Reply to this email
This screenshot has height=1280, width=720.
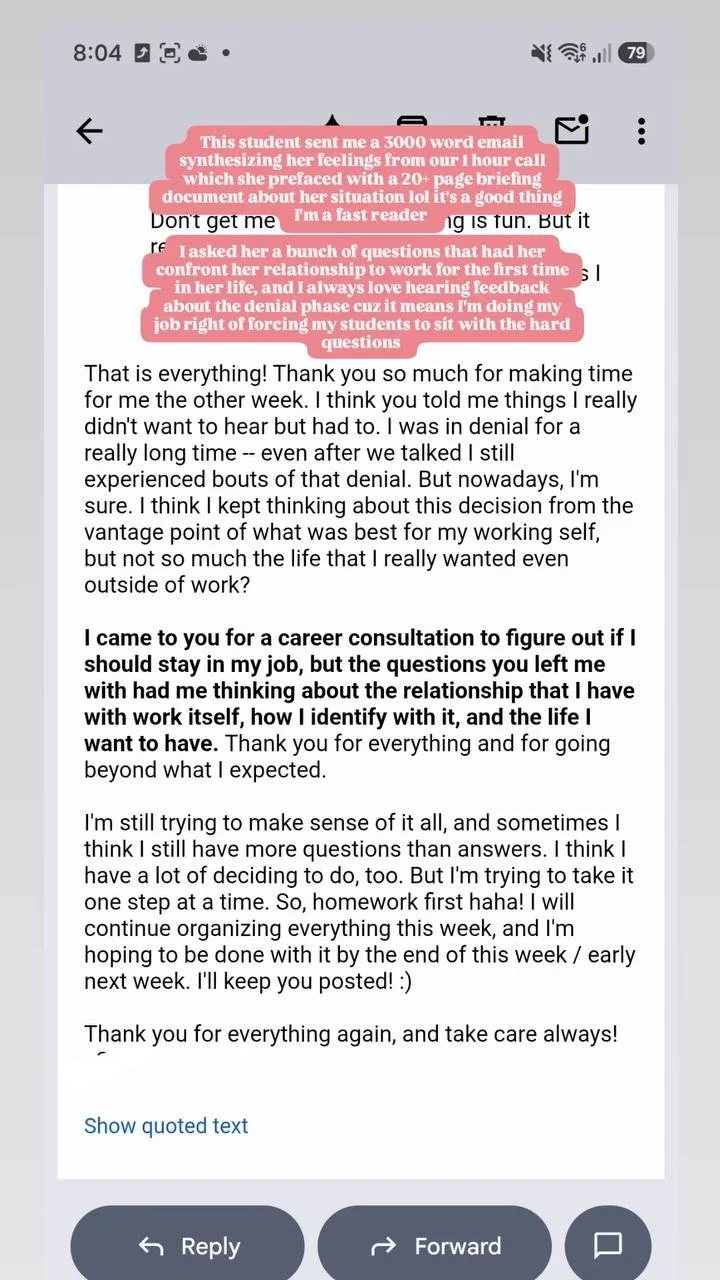[188, 1245]
